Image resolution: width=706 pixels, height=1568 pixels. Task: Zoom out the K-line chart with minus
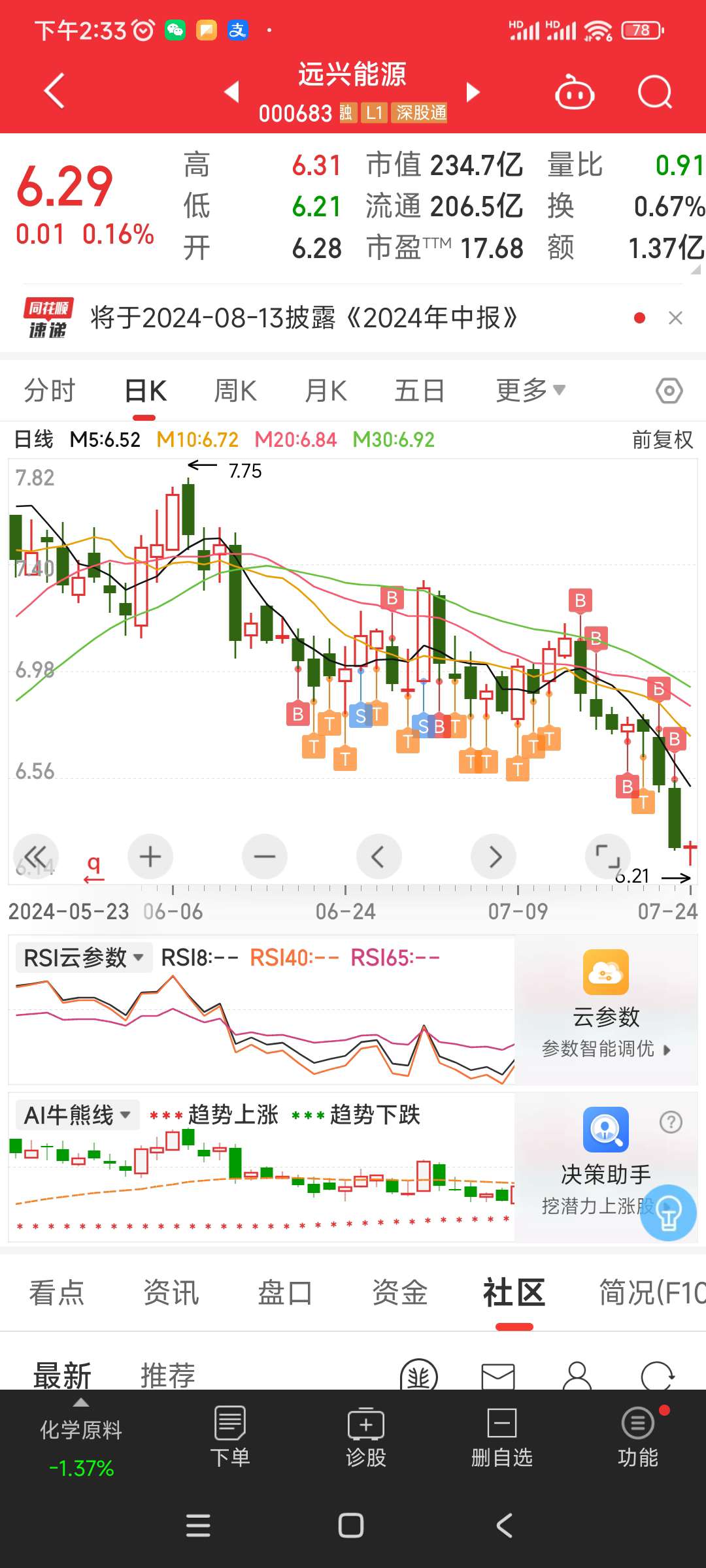click(x=265, y=857)
